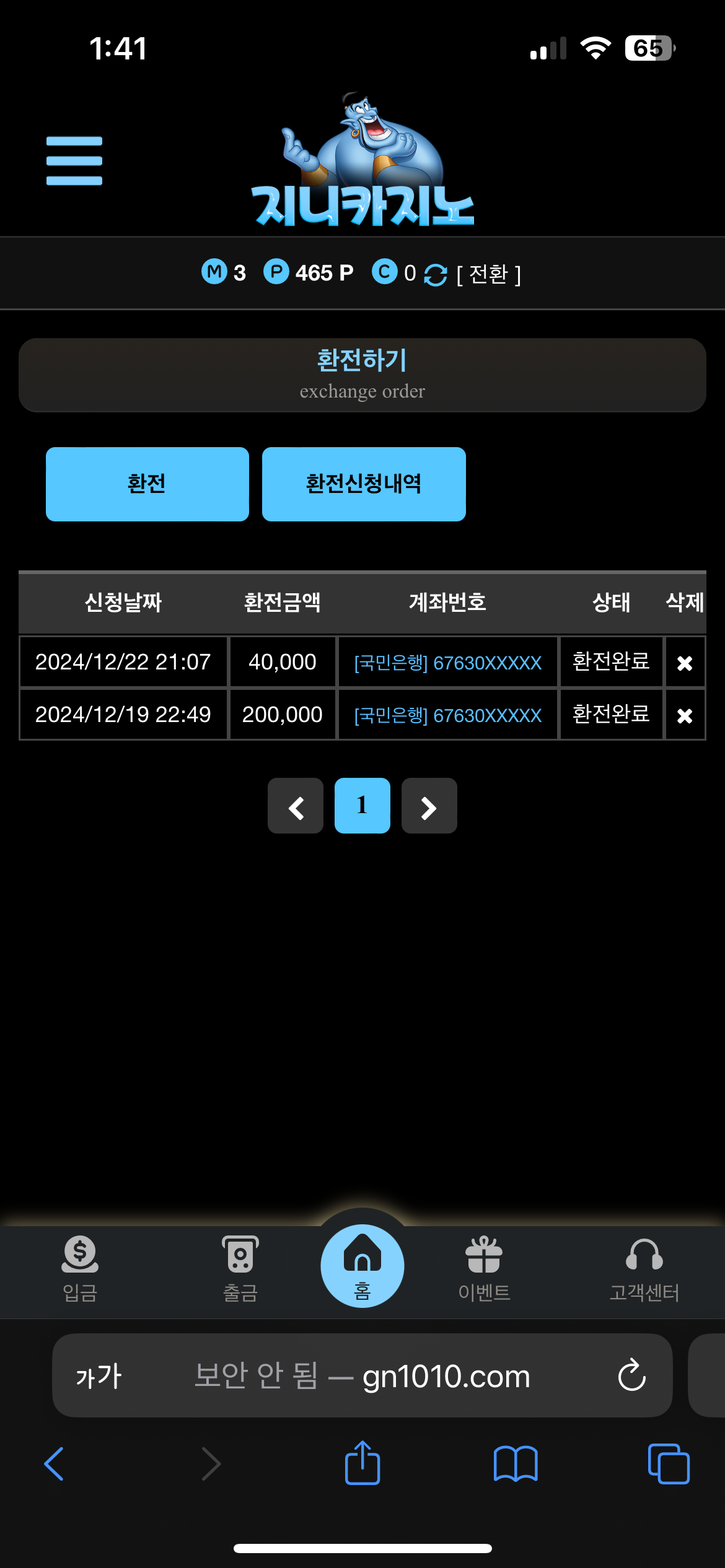Reload the page in Safari

pyautogui.click(x=632, y=1375)
